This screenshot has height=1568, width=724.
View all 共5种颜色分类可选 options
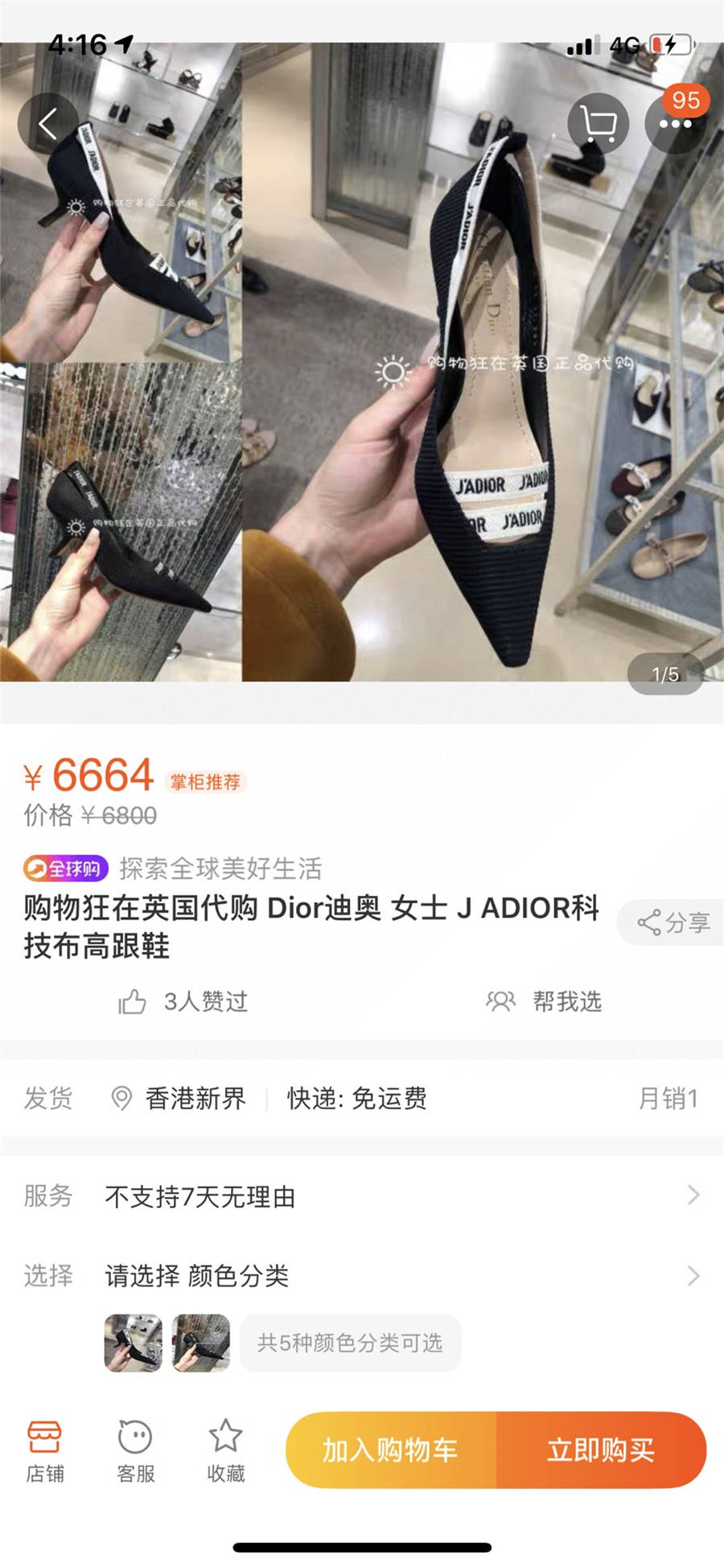pyautogui.click(x=350, y=1343)
